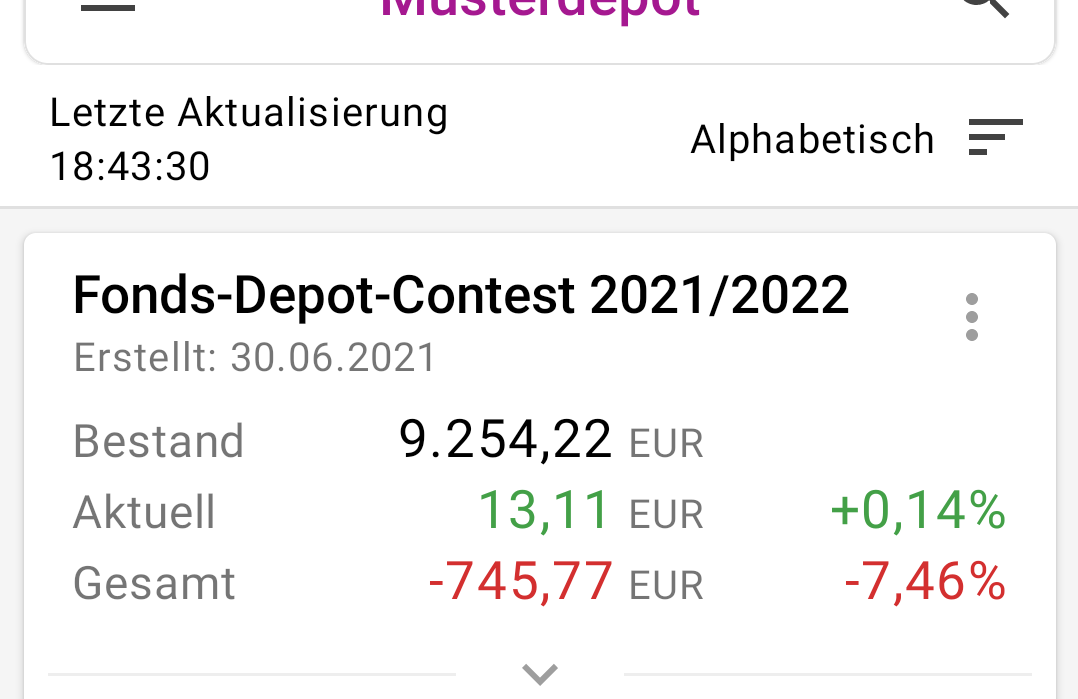Open options for Fonds-Depot-Contest 2021/2022
The image size is (1078, 699).
click(971, 318)
